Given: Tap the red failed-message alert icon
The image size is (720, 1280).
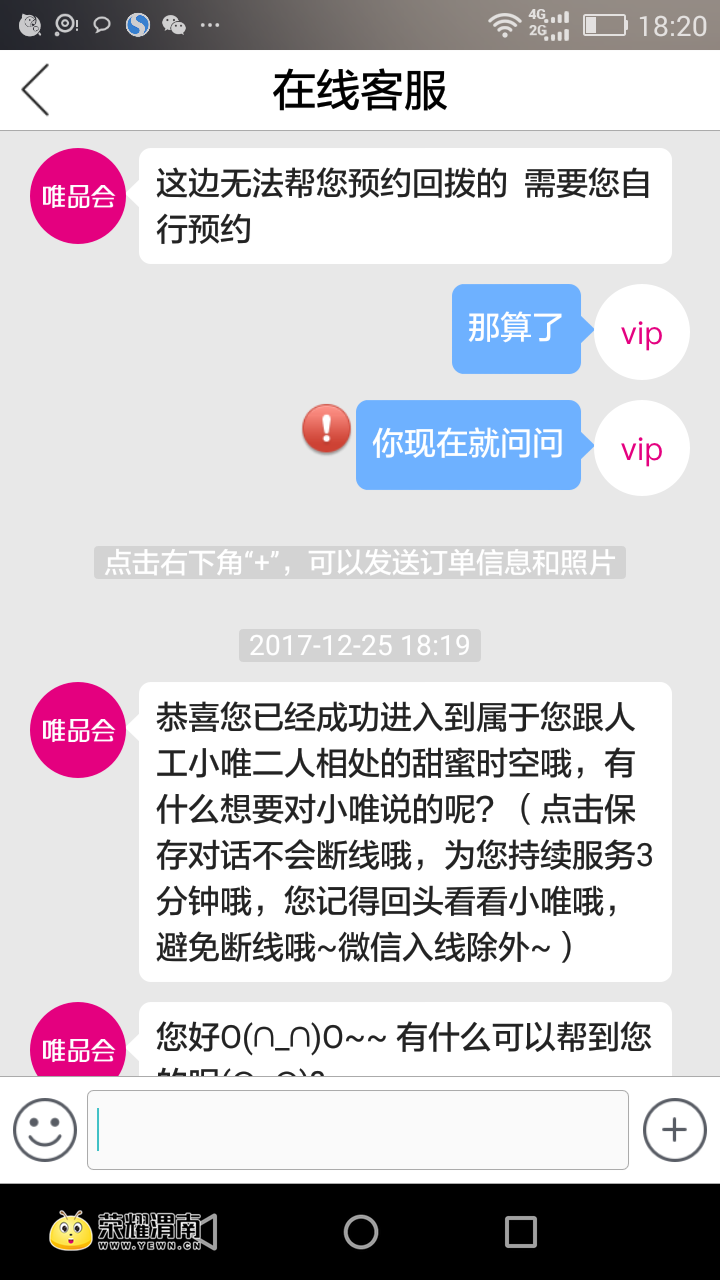Looking at the screenshot, I should [x=327, y=429].
